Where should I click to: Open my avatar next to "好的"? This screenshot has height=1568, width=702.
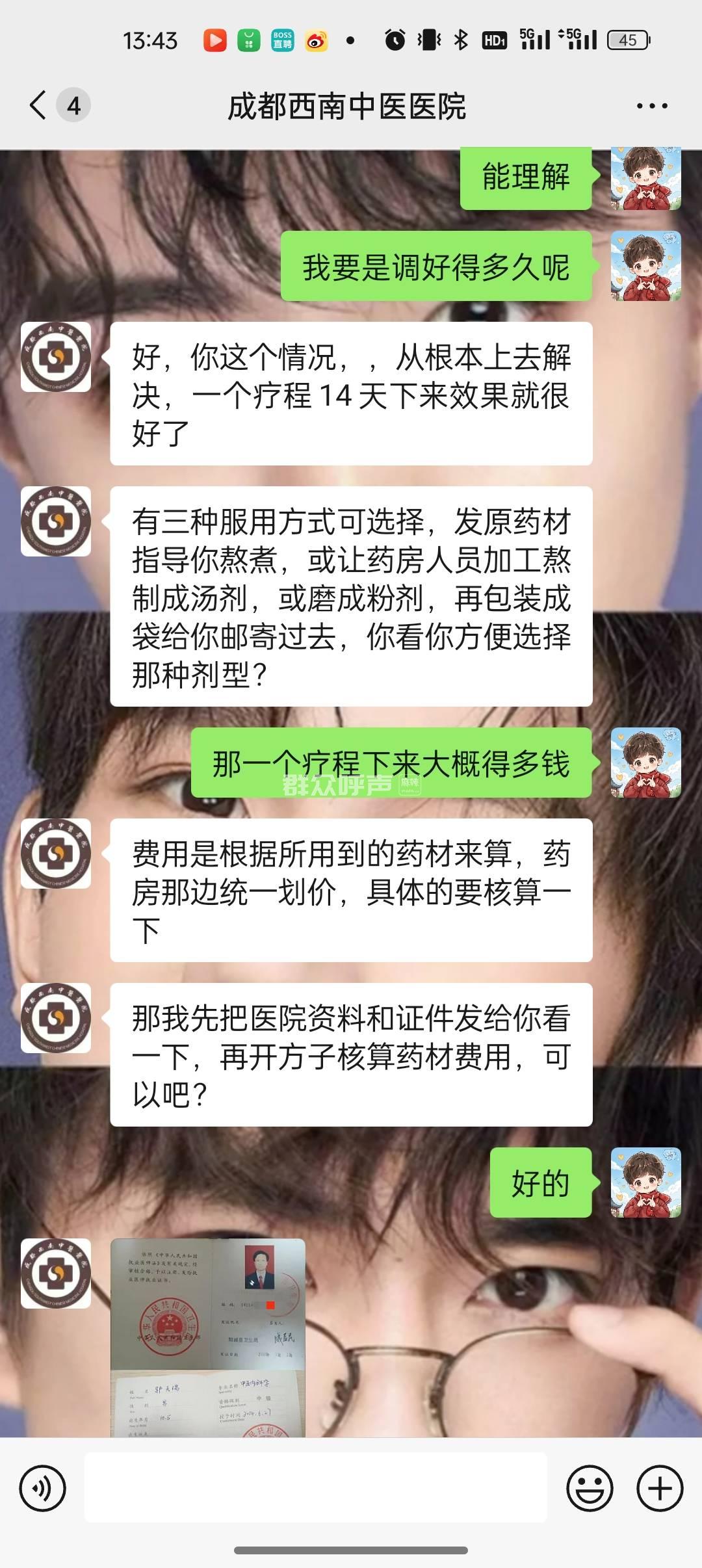pos(645,1183)
